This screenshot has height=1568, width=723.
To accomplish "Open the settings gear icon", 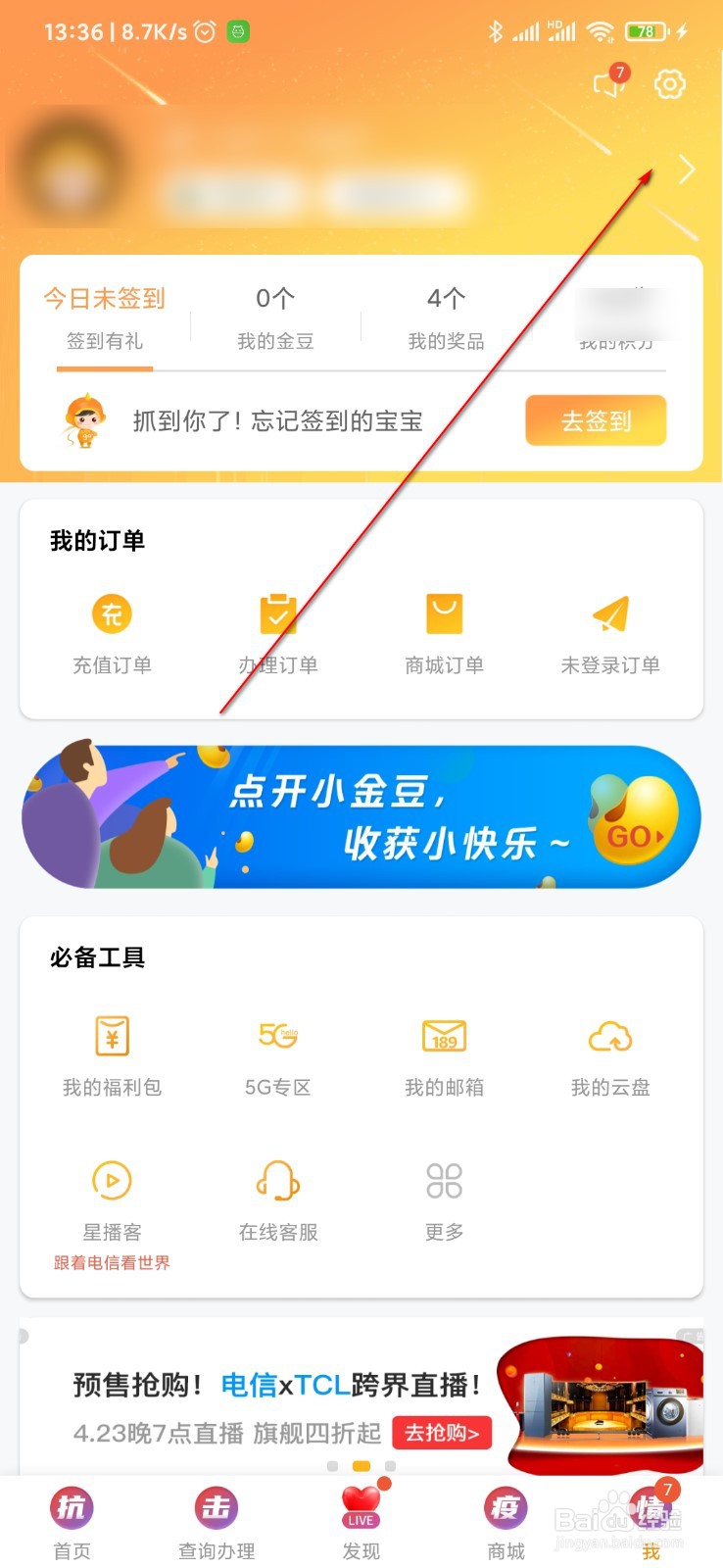I will click(x=669, y=86).
